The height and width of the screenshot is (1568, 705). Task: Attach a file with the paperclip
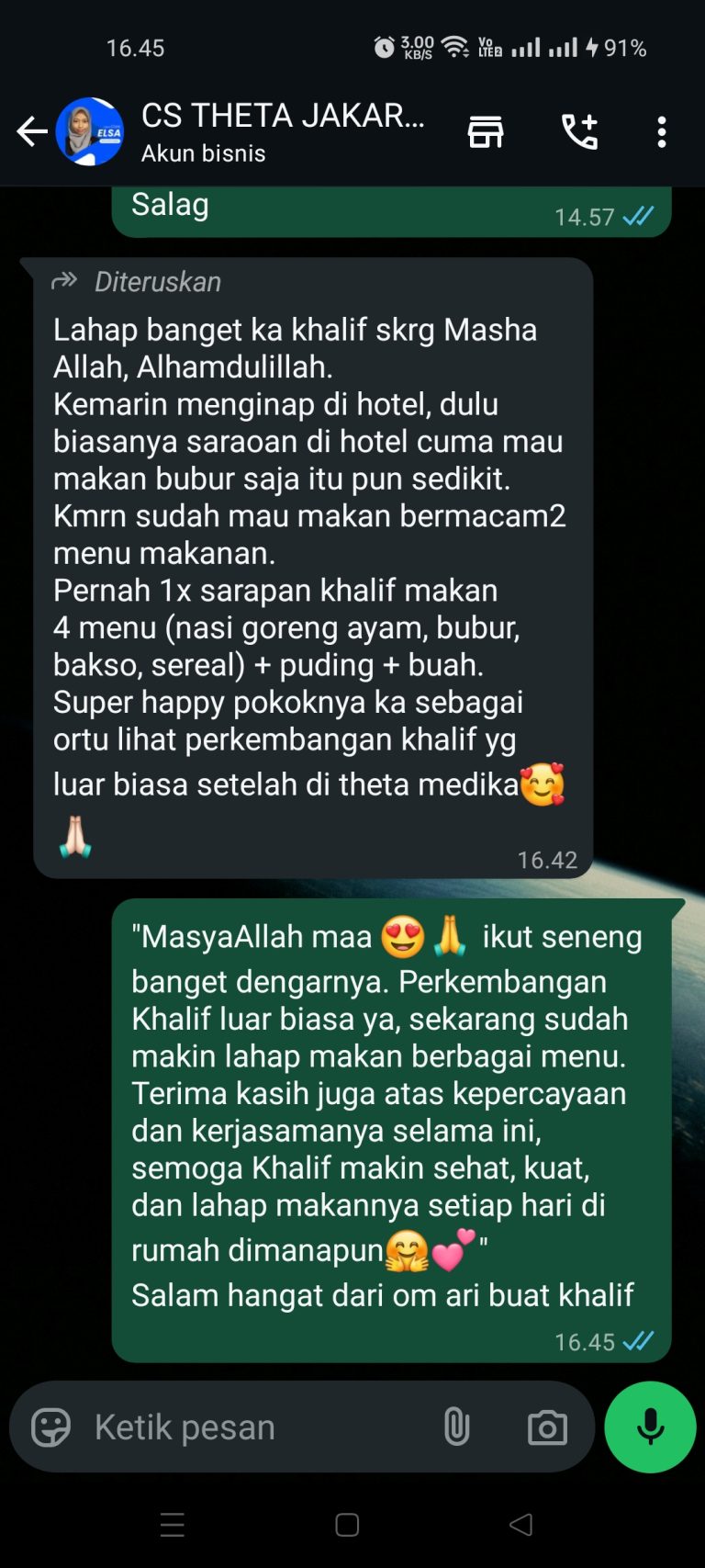pos(456,1427)
